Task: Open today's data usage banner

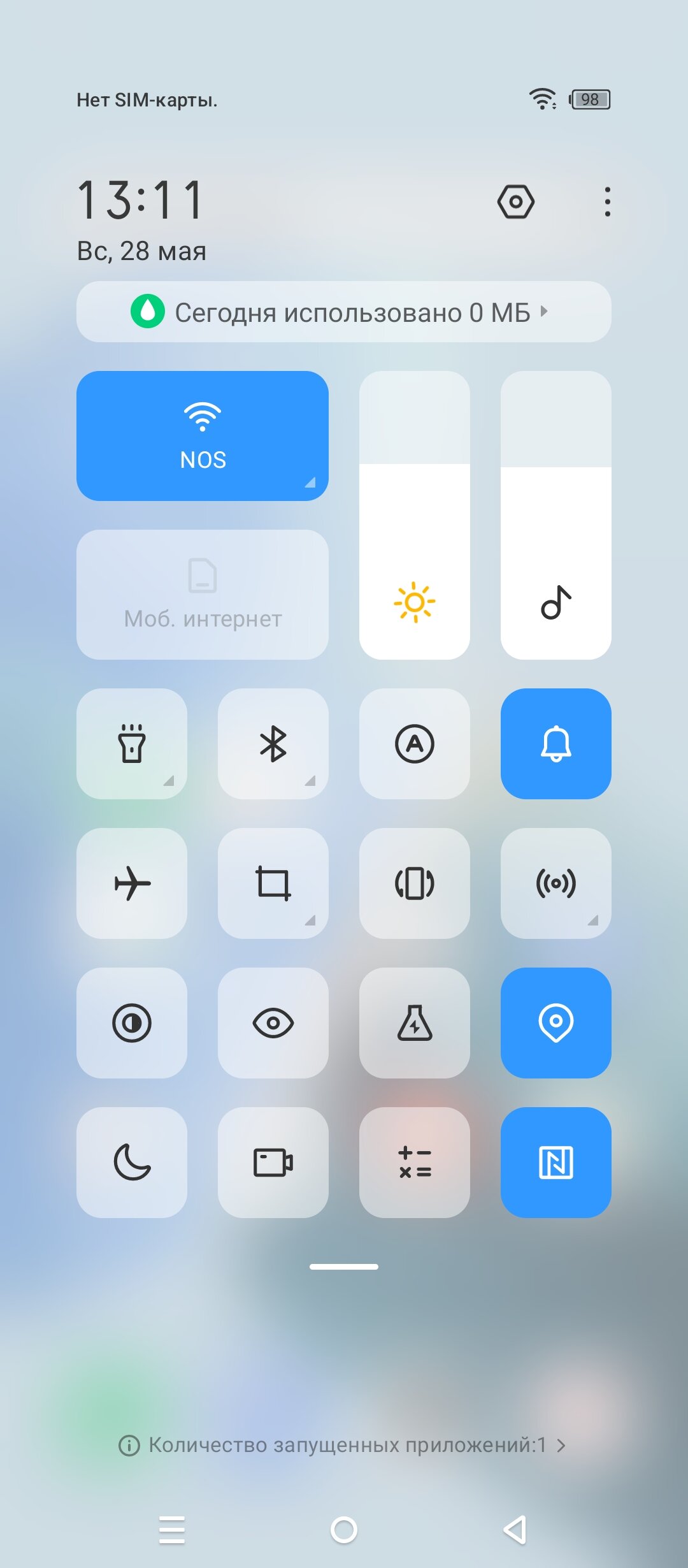Action: tap(344, 312)
